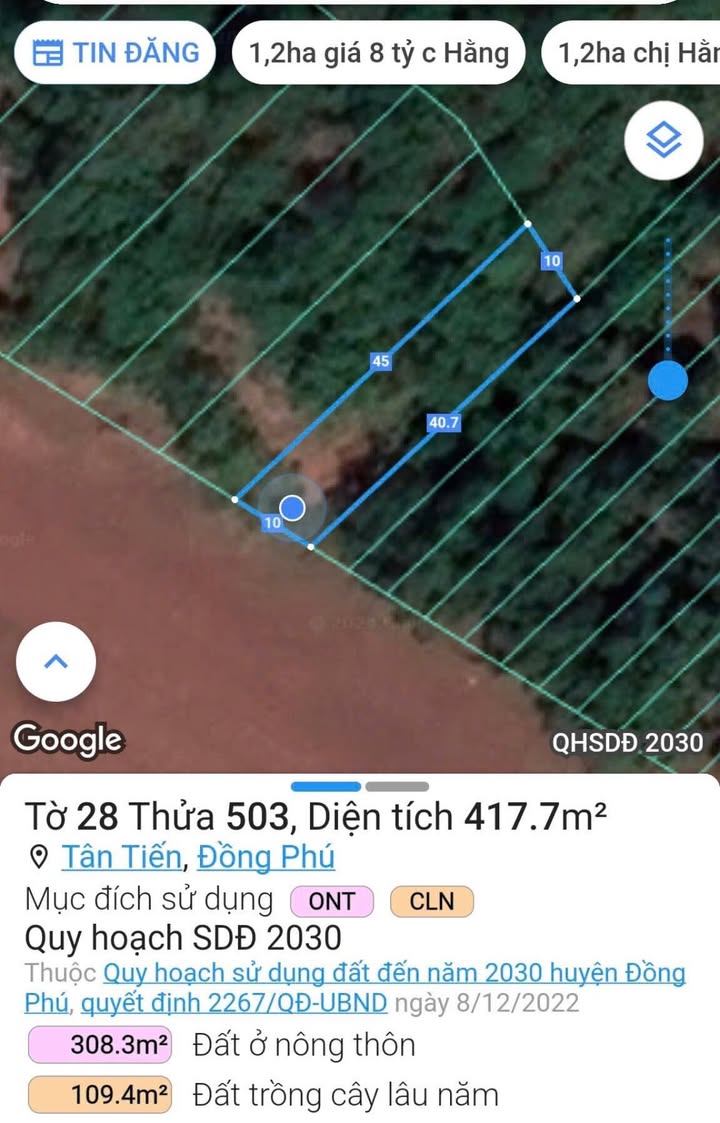The image size is (720, 1123).
Task: Select the ONT land use tag
Action: point(331,901)
